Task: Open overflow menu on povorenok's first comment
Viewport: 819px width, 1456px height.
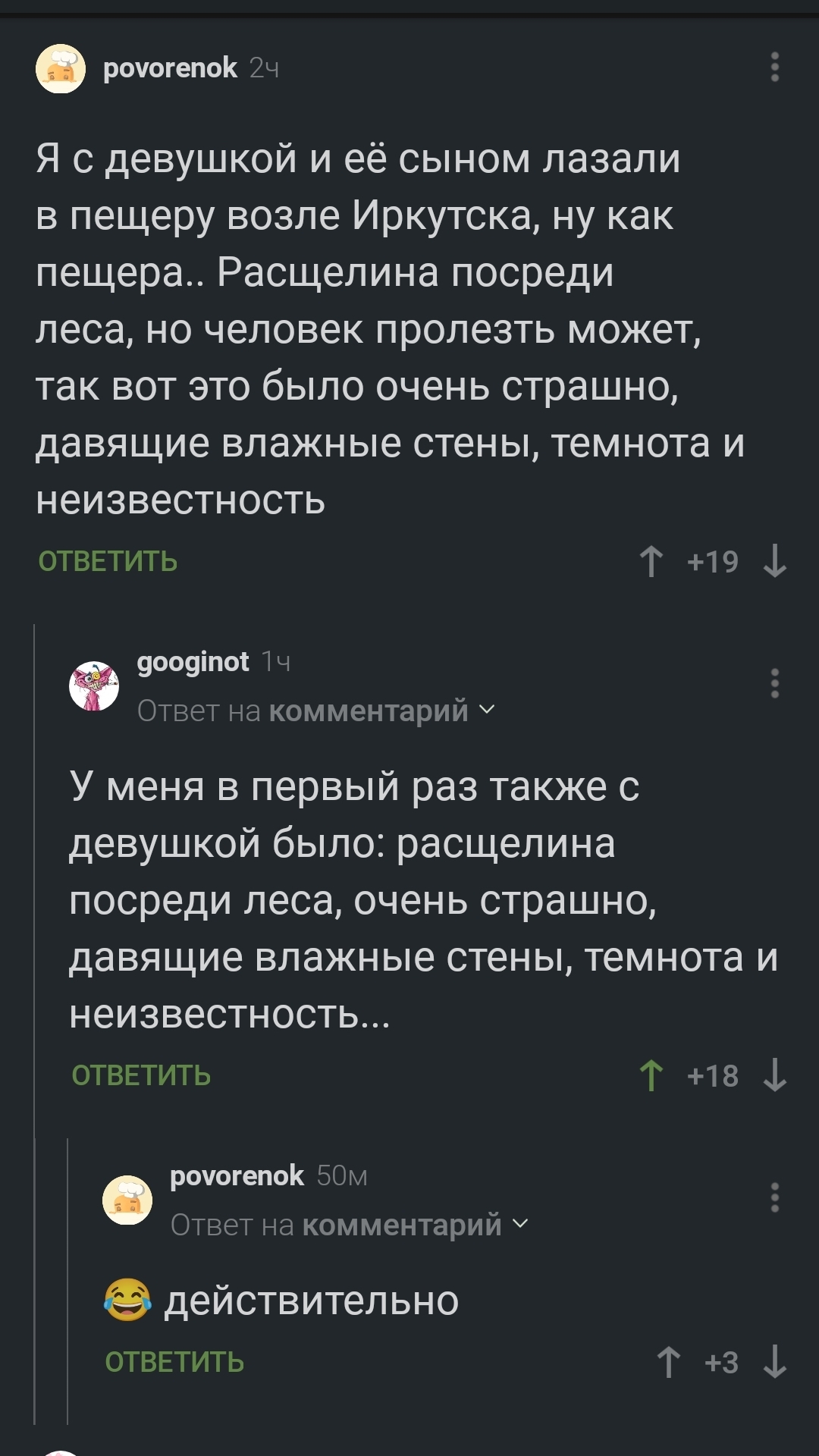Action: tap(774, 67)
